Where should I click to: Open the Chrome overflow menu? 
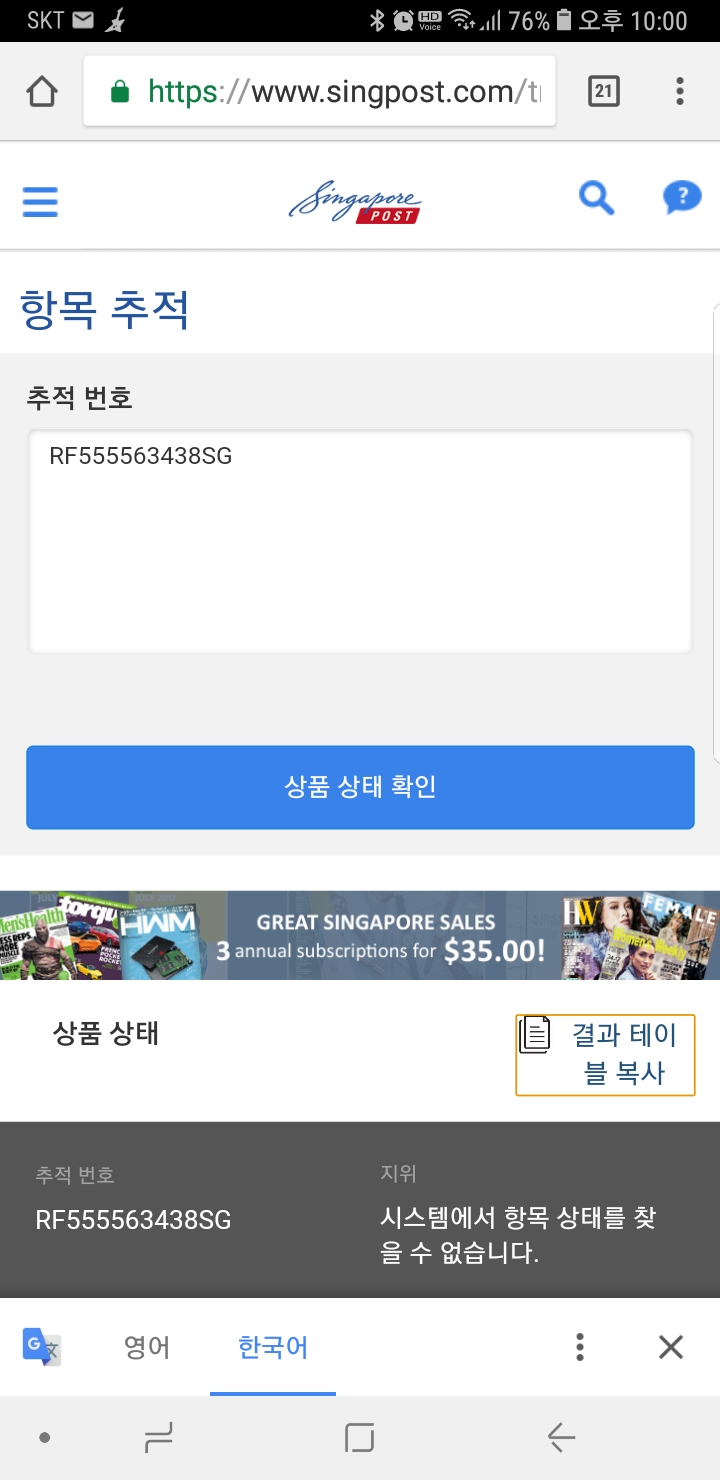680,92
